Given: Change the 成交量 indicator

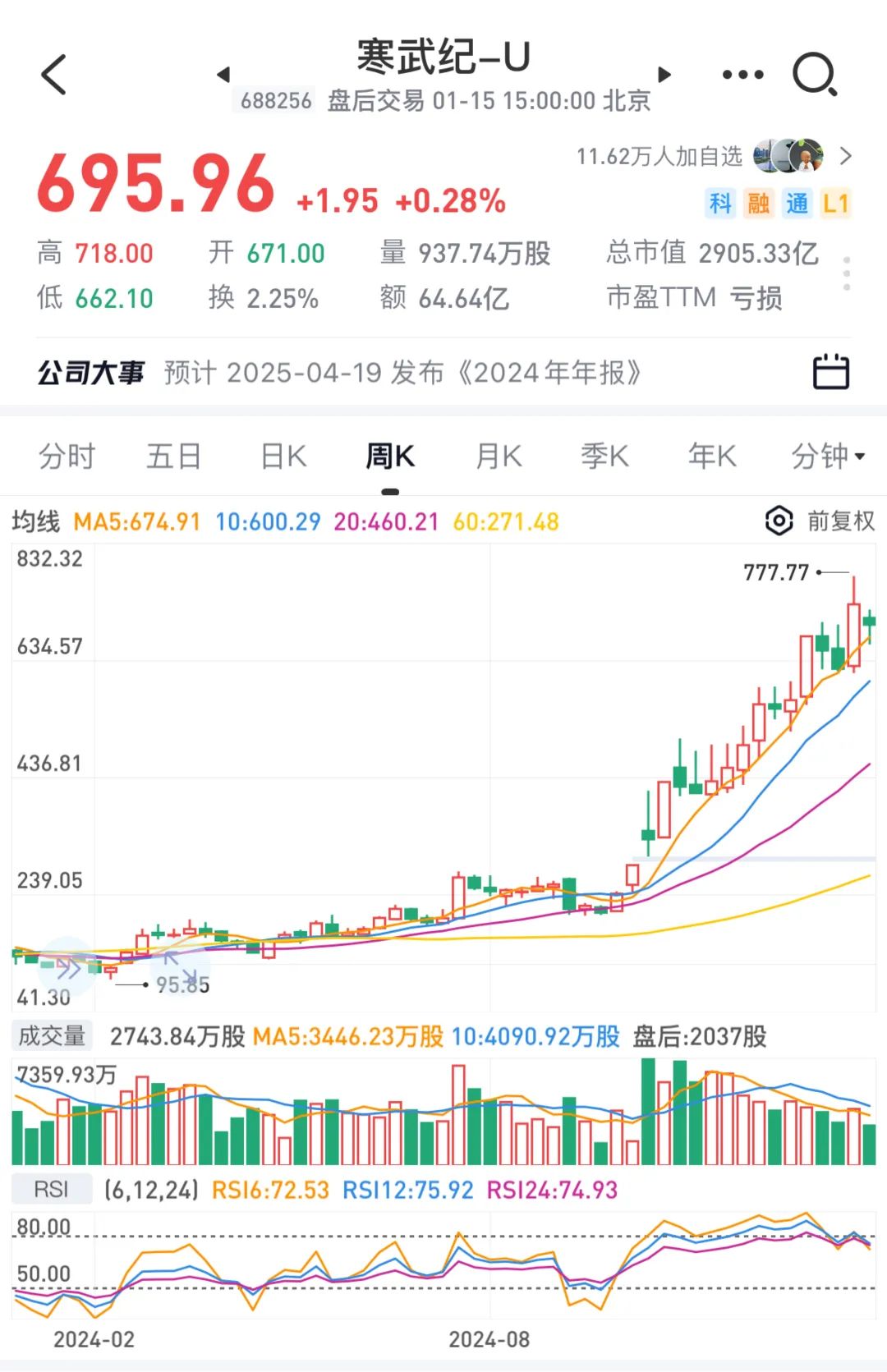Looking at the screenshot, I should point(53,1036).
